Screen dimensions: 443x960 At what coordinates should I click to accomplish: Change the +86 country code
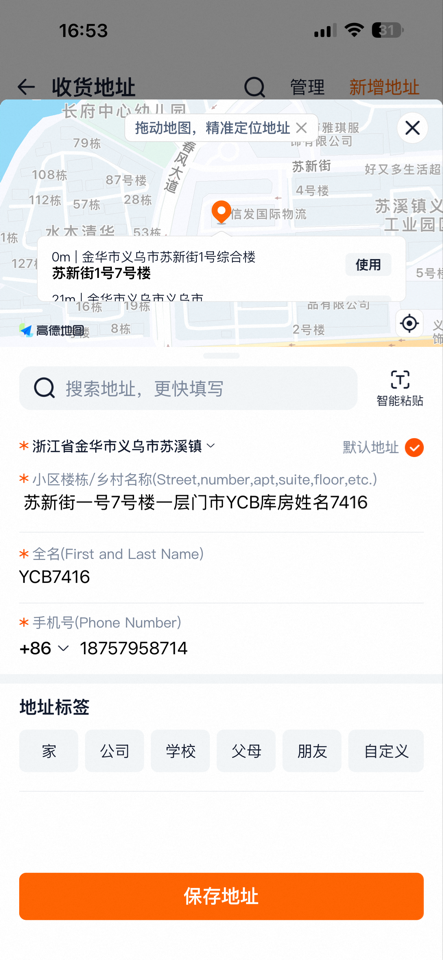[x=44, y=648]
